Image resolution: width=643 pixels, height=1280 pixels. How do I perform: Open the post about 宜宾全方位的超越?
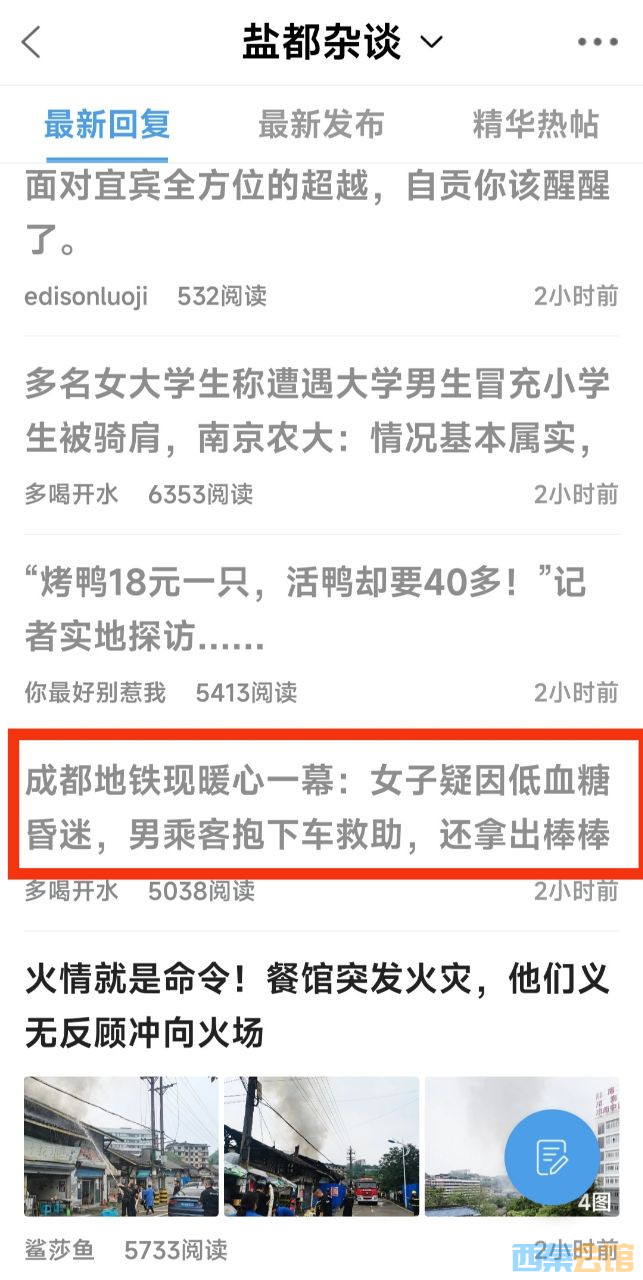(x=318, y=213)
